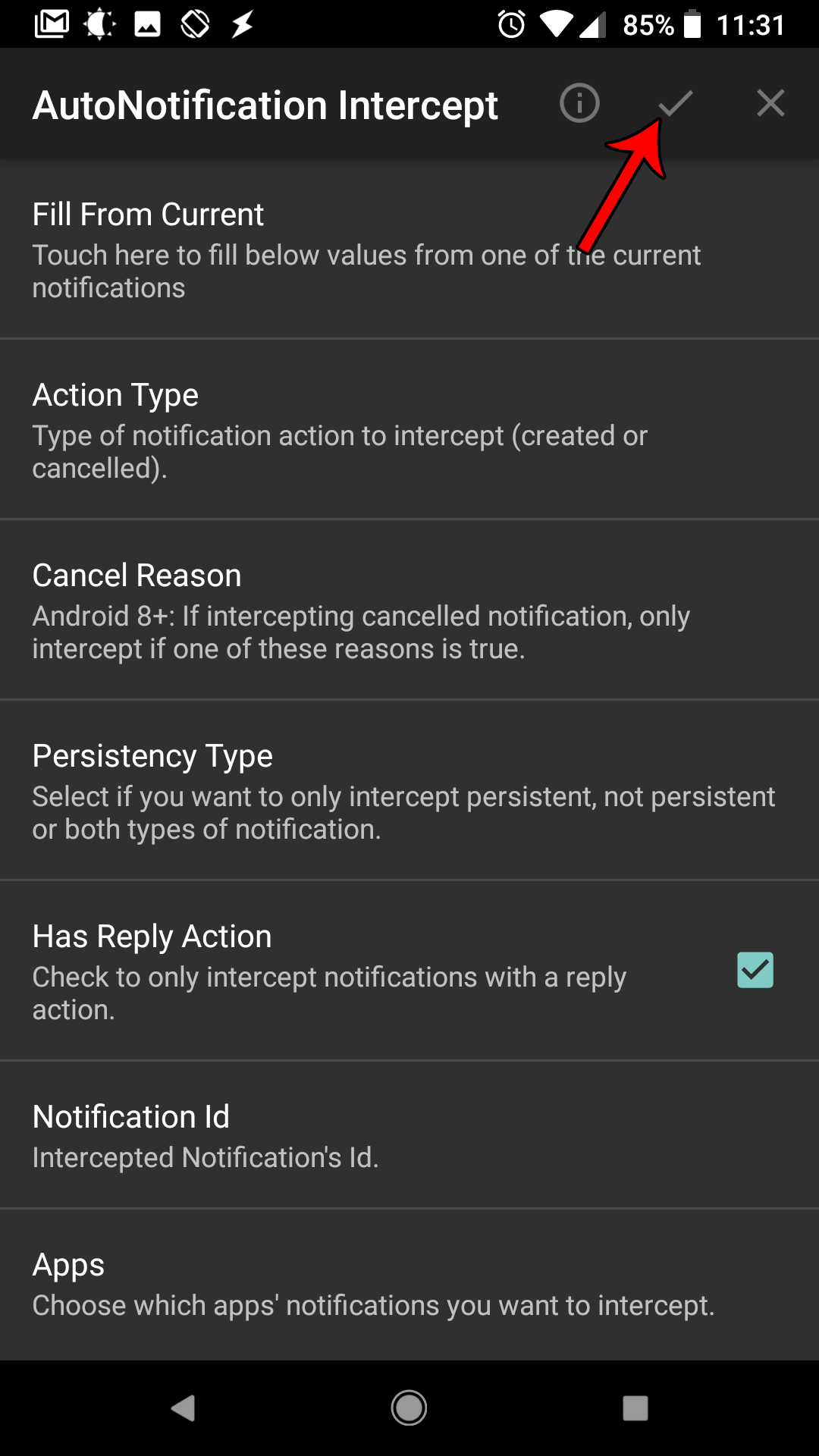Image resolution: width=819 pixels, height=1456 pixels.
Task: Open the alarm clock status bar icon
Action: pyautogui.click(x=510, y=24)
